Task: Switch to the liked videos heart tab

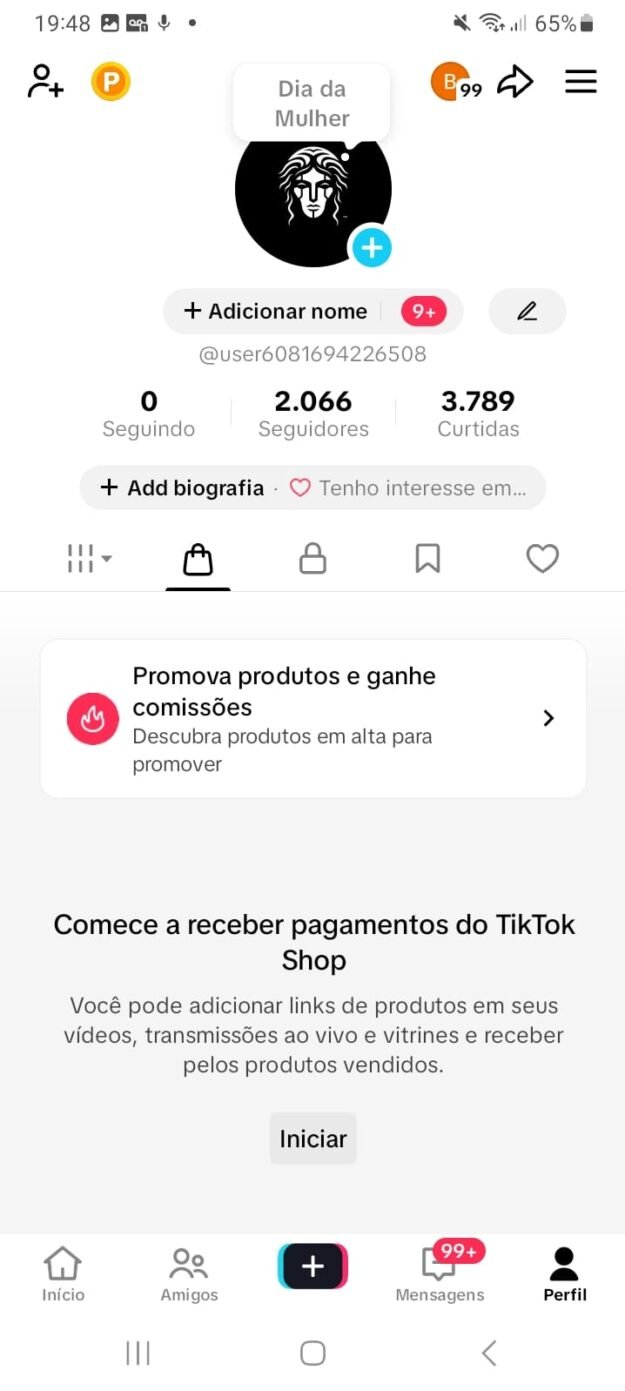Action: 542,559
